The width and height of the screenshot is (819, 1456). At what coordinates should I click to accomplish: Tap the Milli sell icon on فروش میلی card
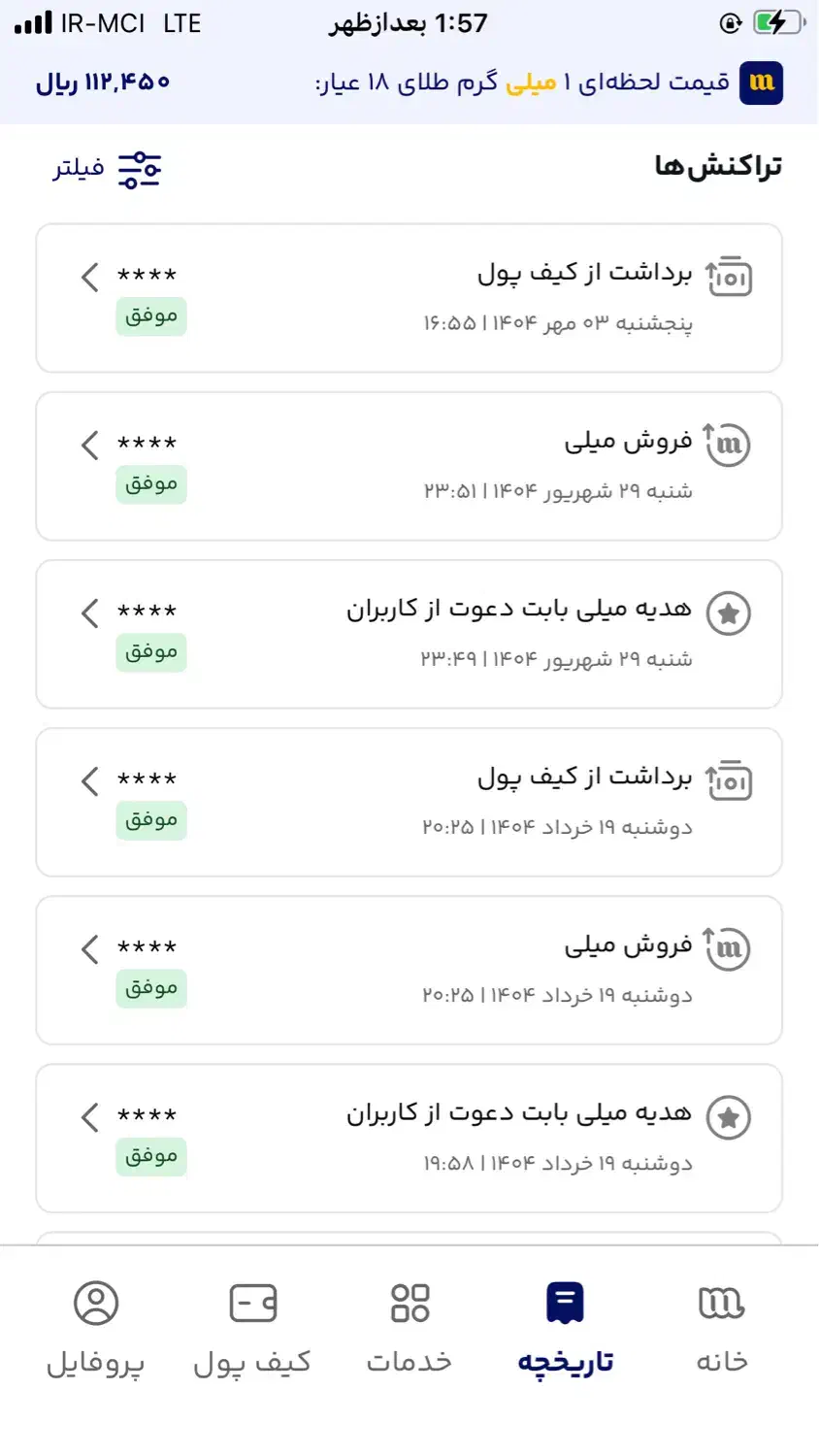(x=729, y=444)
